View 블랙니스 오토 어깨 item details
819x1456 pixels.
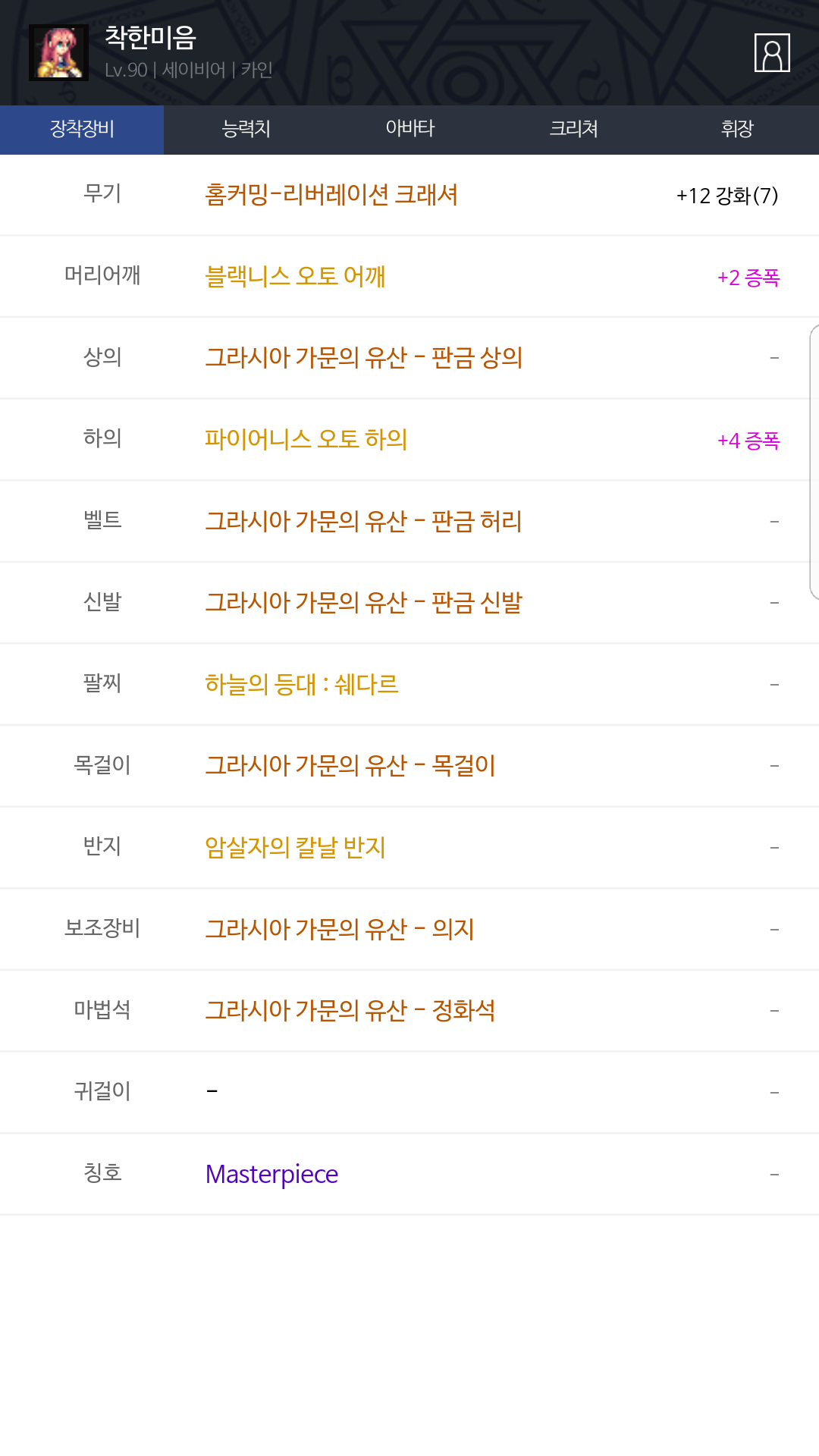tap(295, 276)
